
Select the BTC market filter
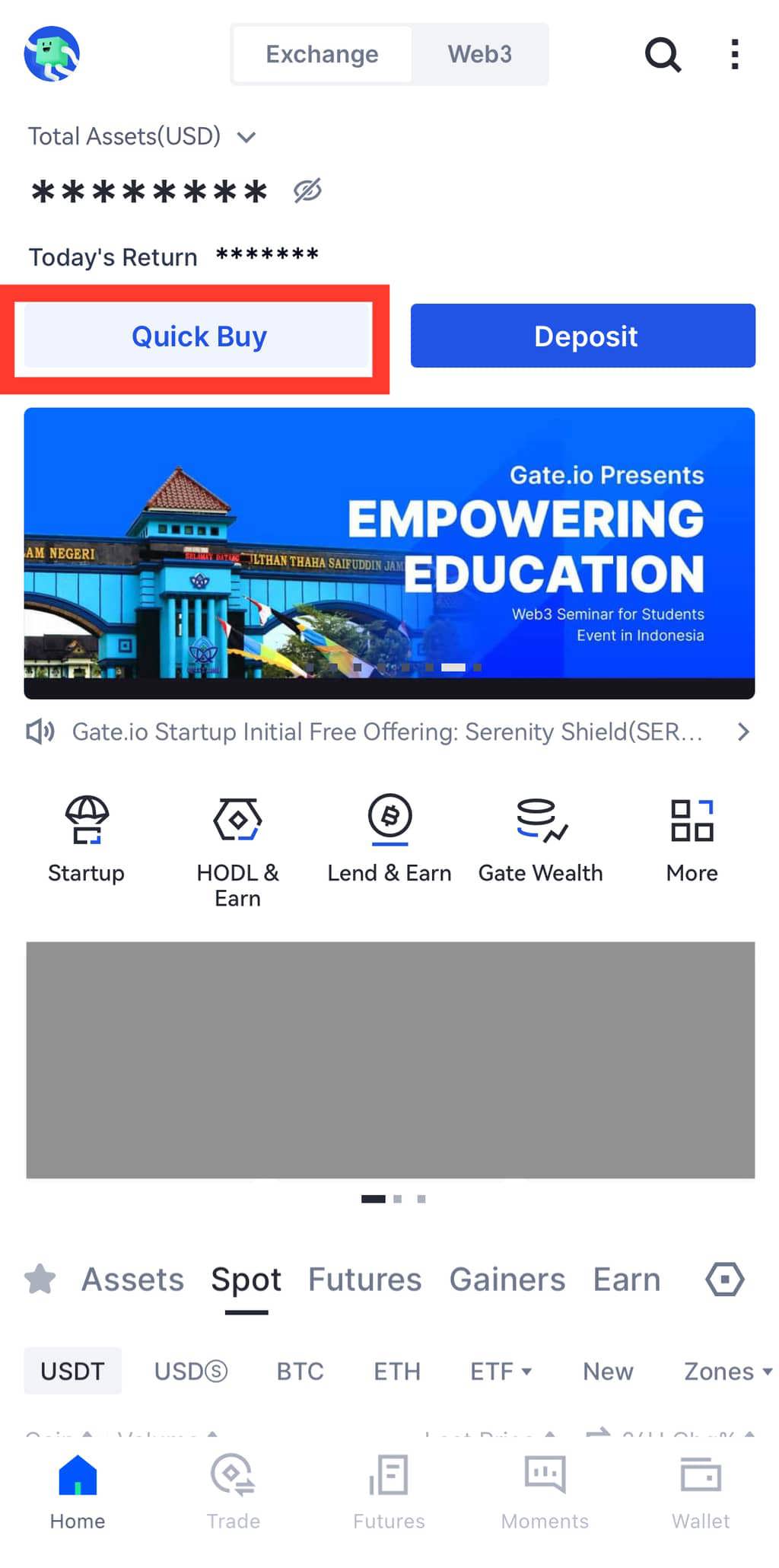300,1371
